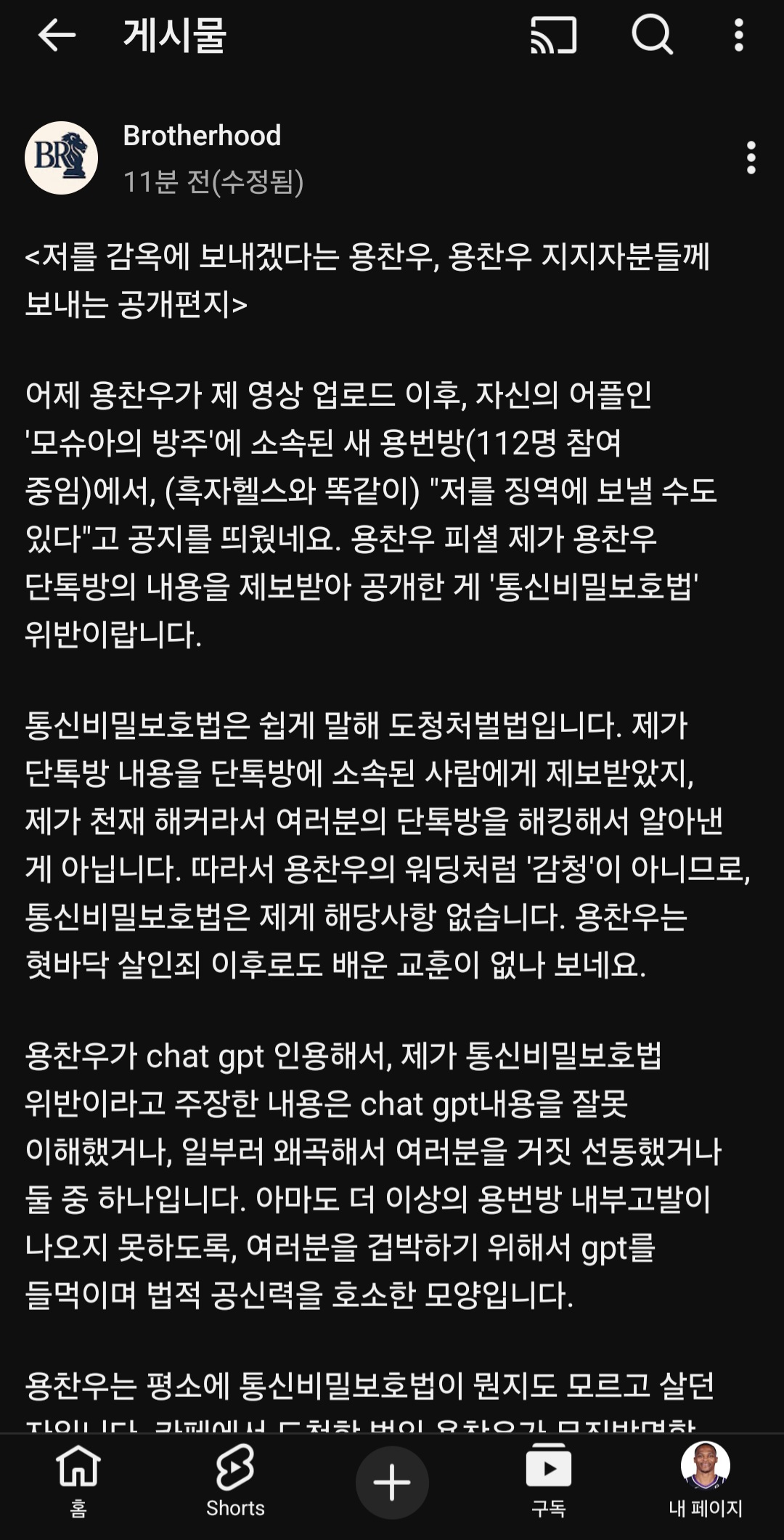Open the post options menu beside Brotherhood
784x1540 pixels.
[x=751, y=158]
